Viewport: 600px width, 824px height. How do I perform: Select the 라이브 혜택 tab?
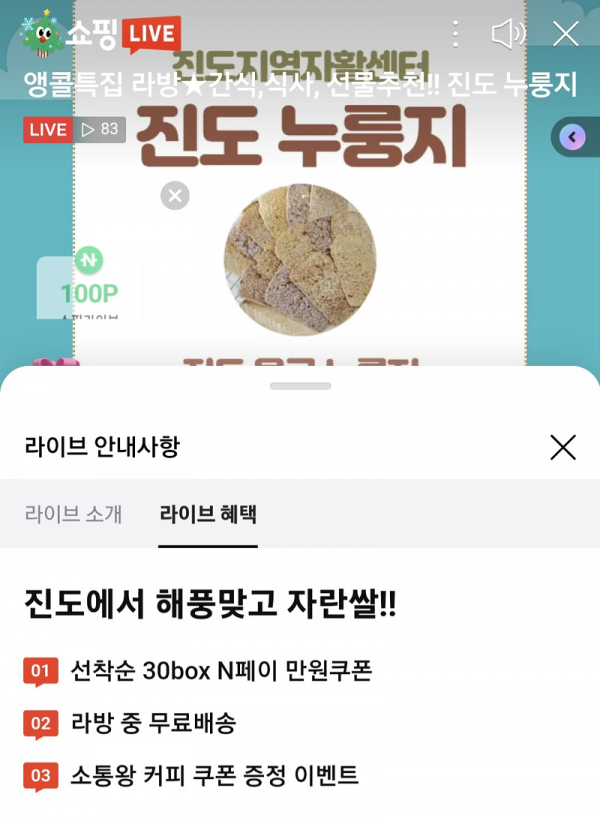click(x=208, y=514)
